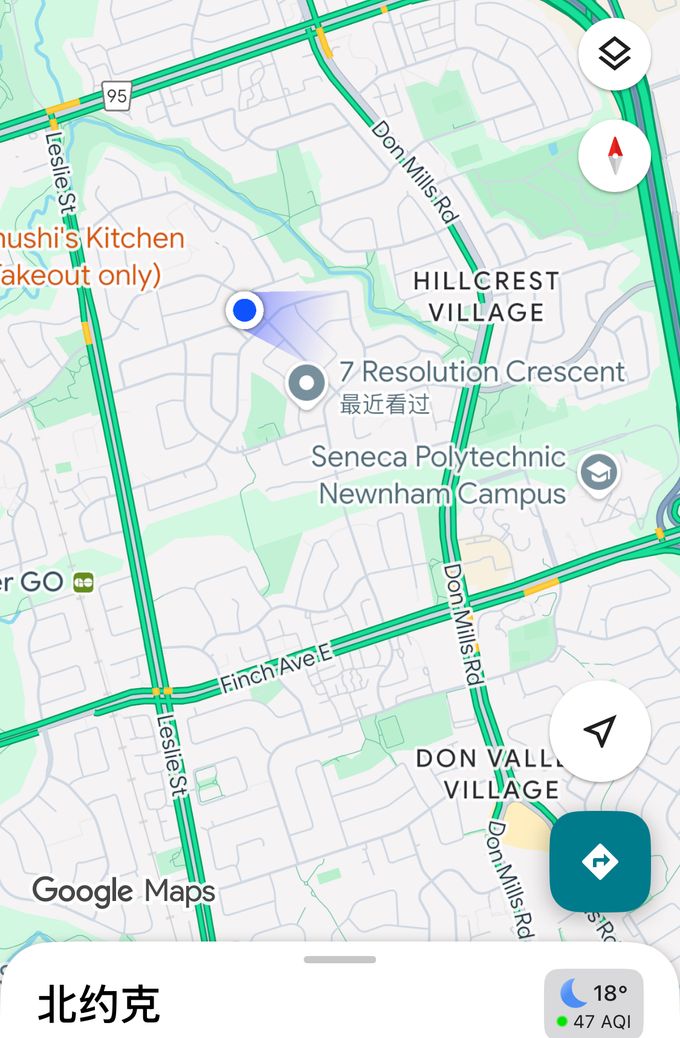Tap the blue current location dot
This screenshot has height=1038, width=680.
click(x=244, y=311)
